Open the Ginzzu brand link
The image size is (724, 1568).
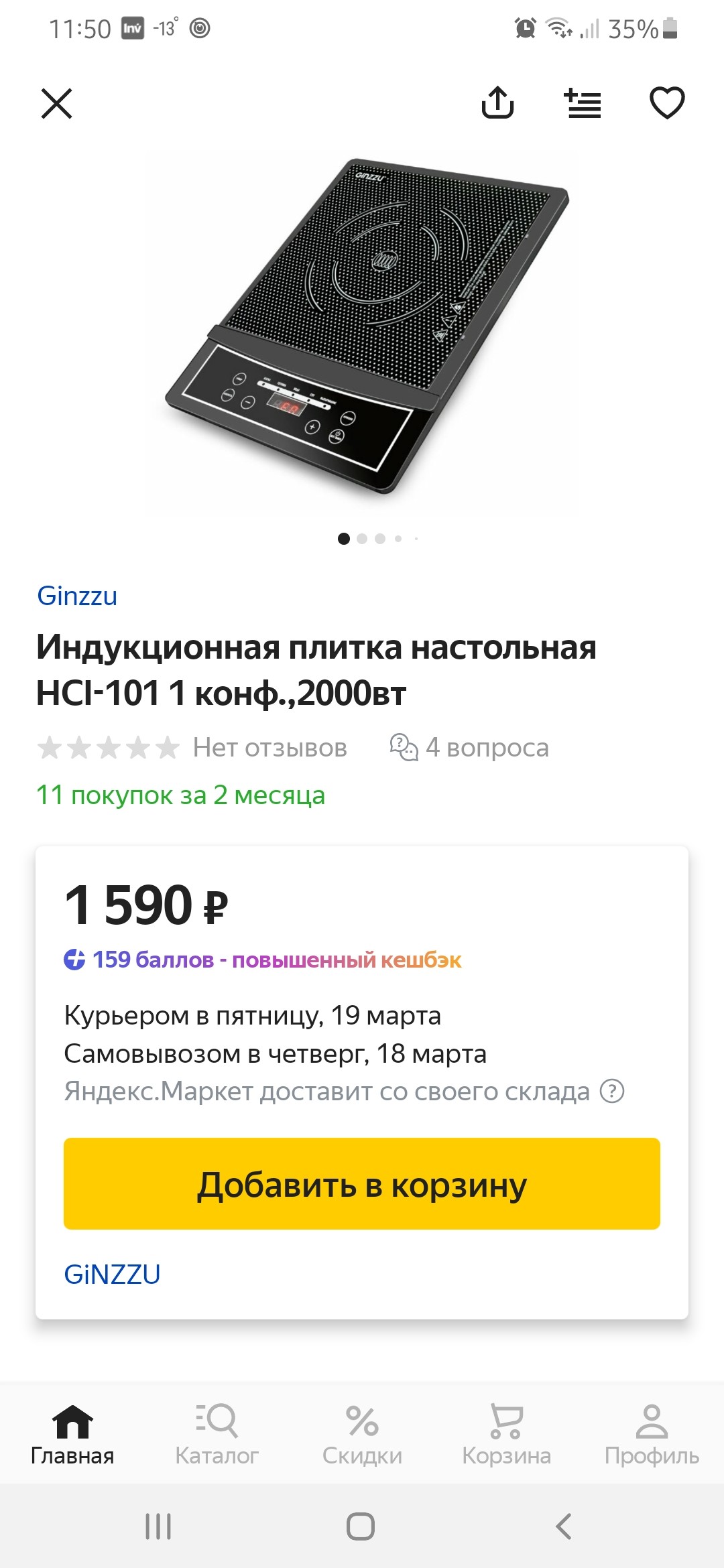[77, 596]
